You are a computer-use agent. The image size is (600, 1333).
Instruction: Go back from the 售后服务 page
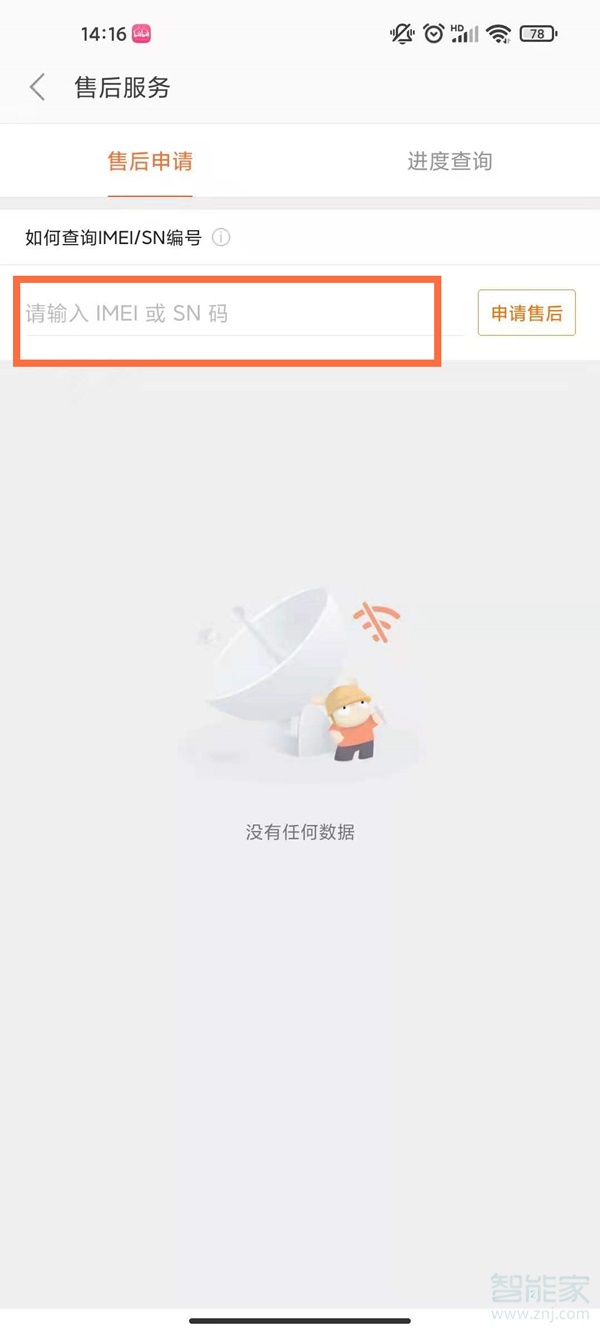pos(38,88)
